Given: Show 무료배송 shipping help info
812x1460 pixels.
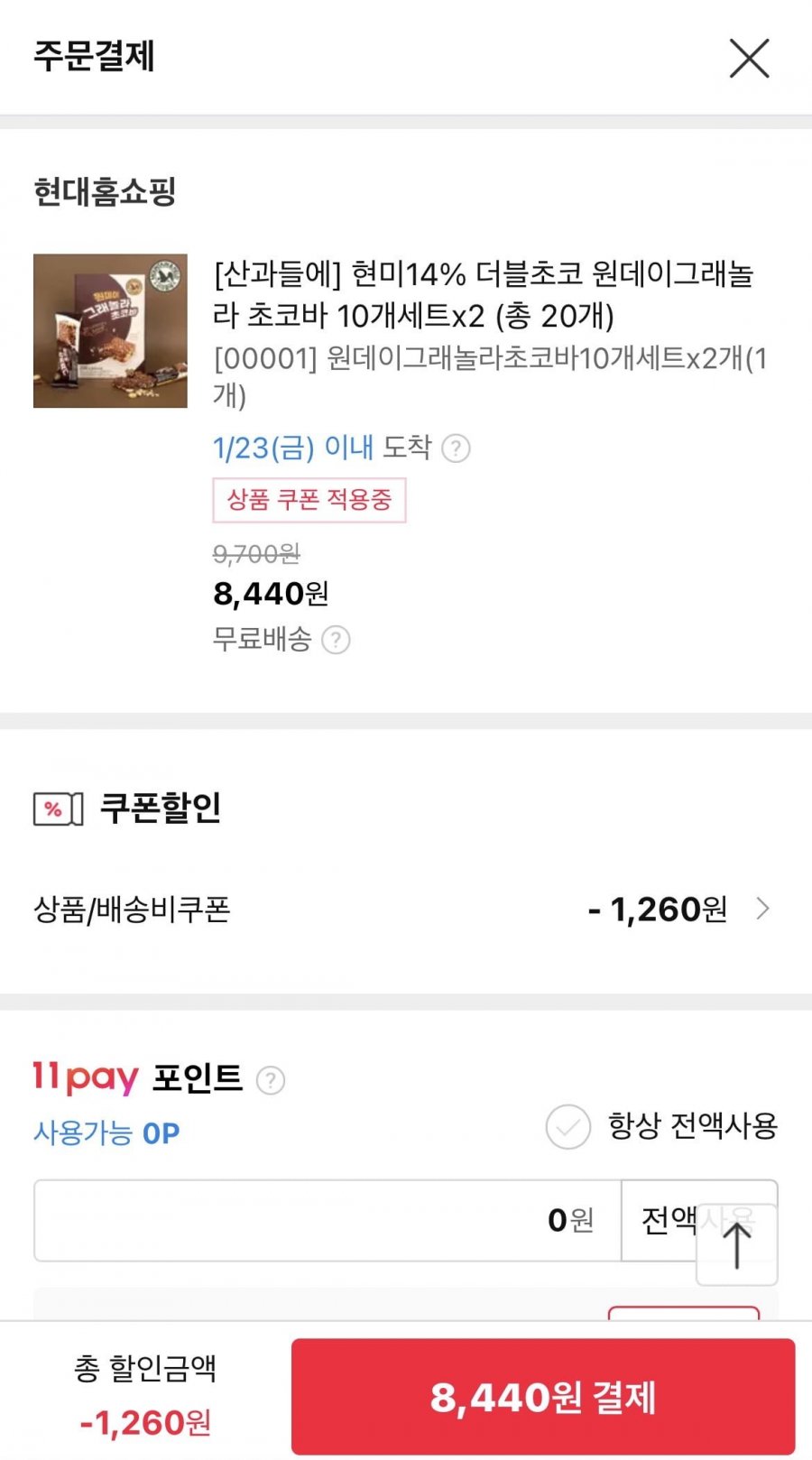Looking at the screenshot, I should point(336,640).
